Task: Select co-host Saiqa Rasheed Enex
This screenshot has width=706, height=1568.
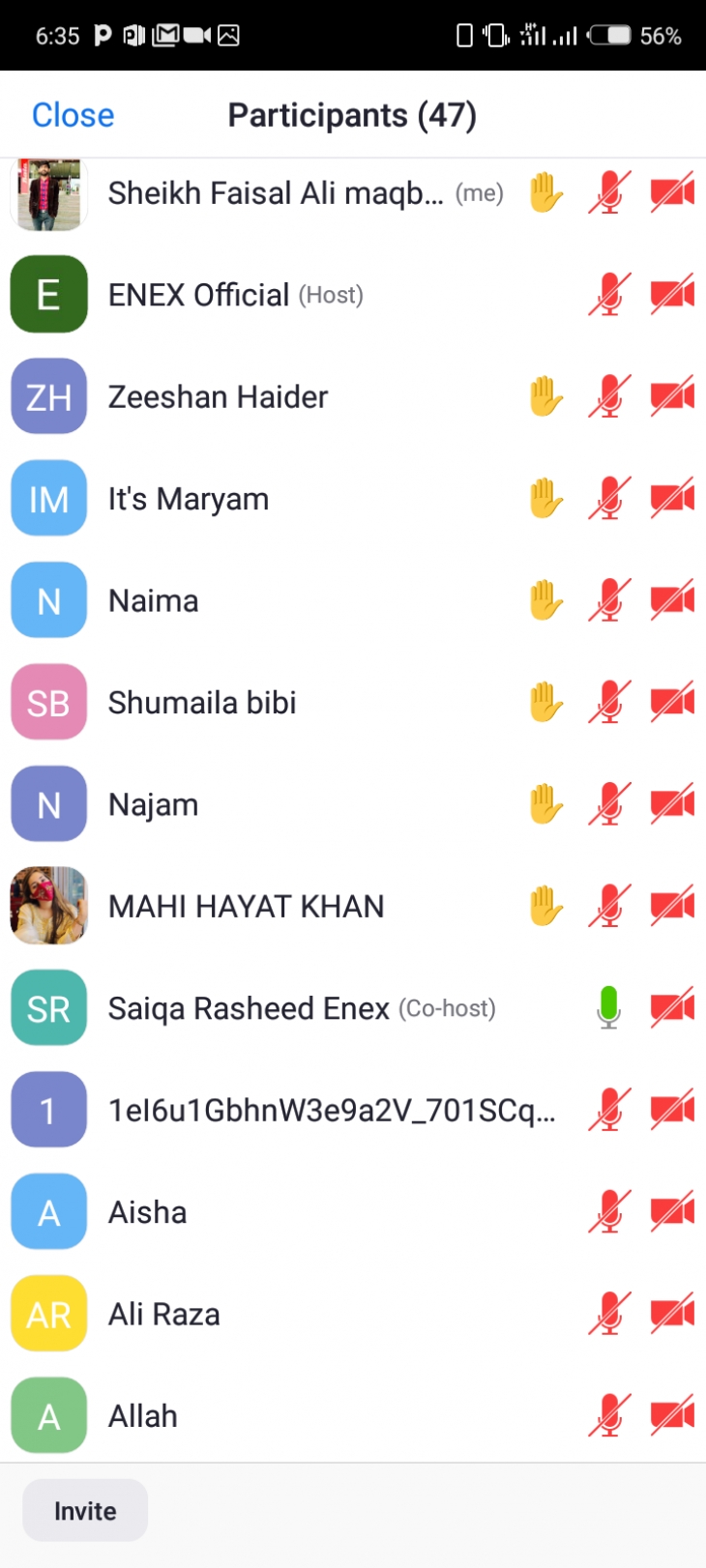Action: click(353, 1008)
